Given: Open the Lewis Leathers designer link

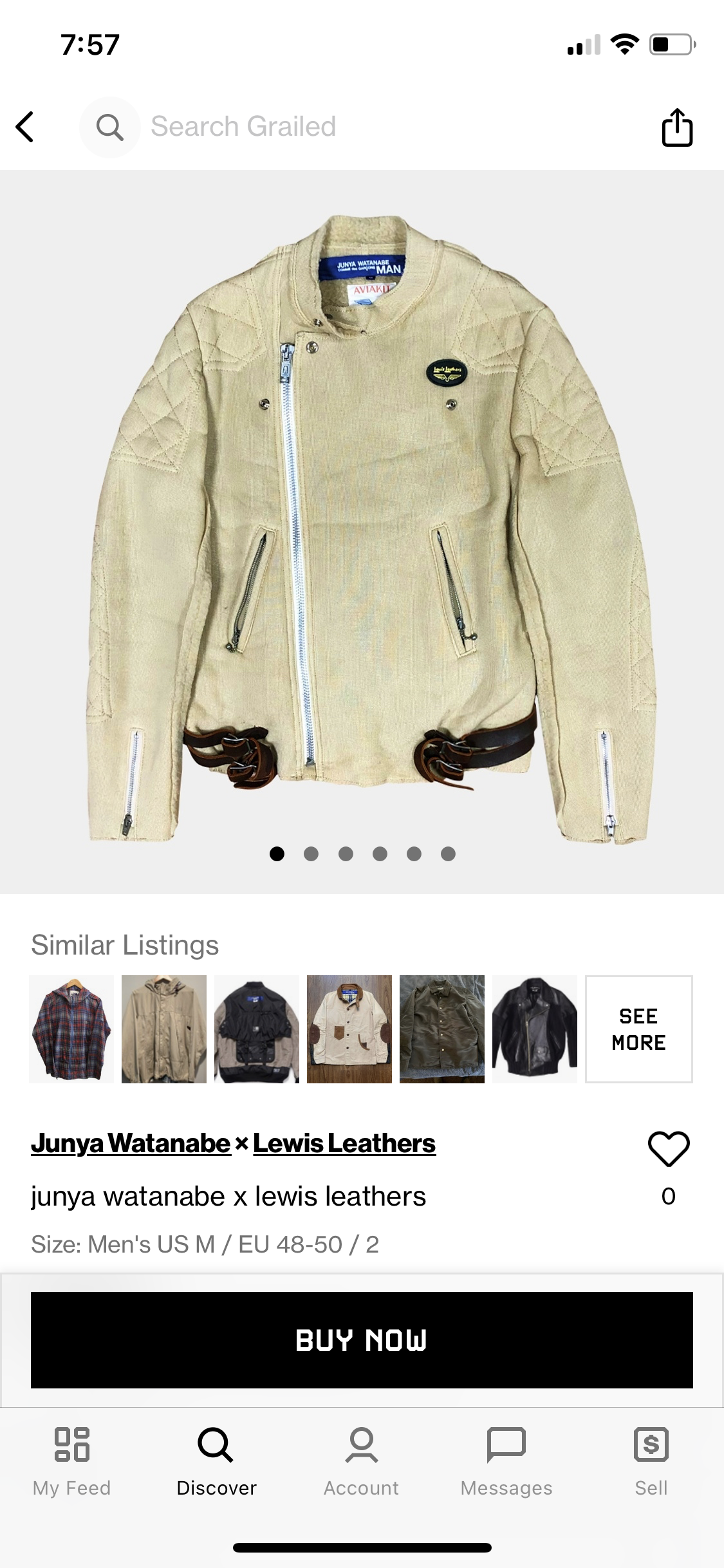Looking at the screenshot, I should [344, 1143].
